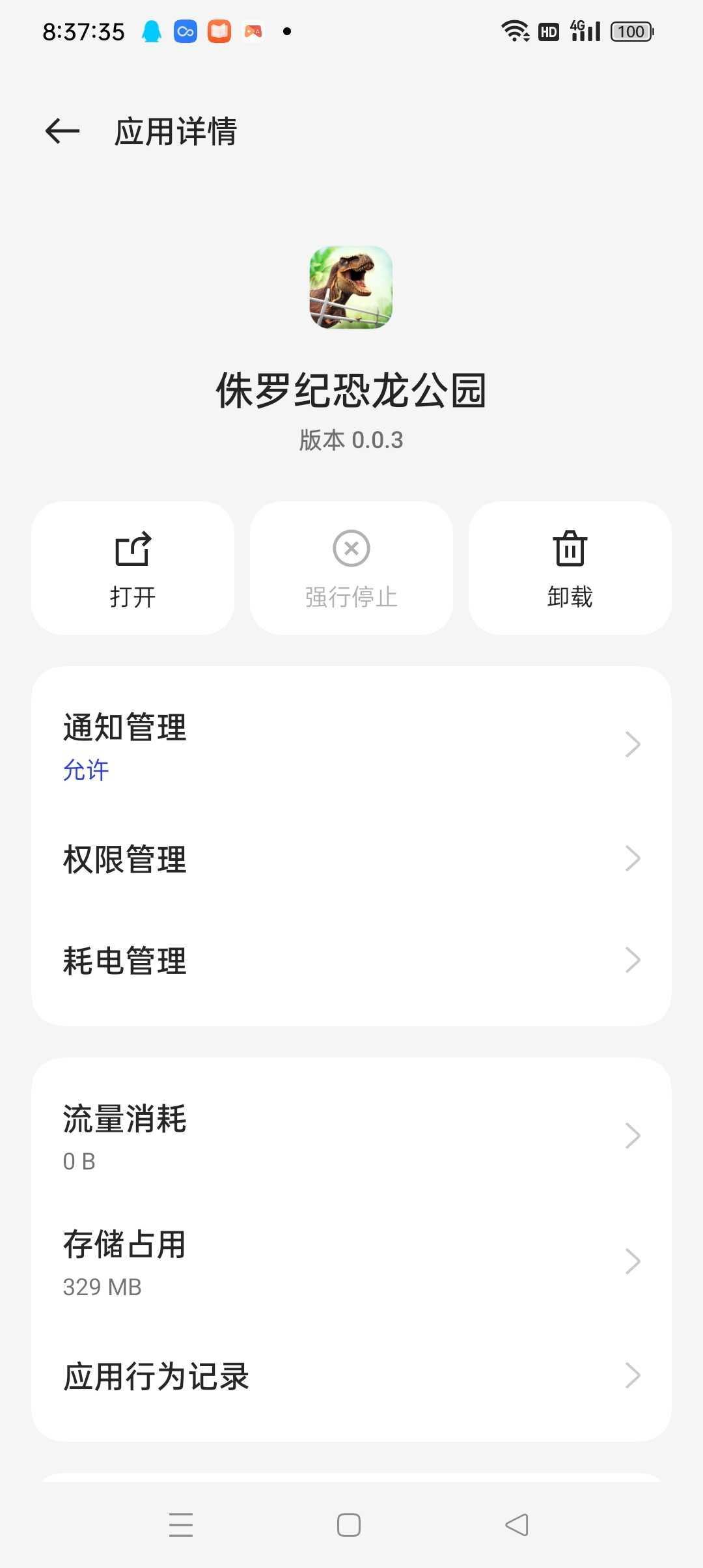View 耗电管理 battery settings
Viewport: 703px width, 1568px height.
(x=351, y=960)
